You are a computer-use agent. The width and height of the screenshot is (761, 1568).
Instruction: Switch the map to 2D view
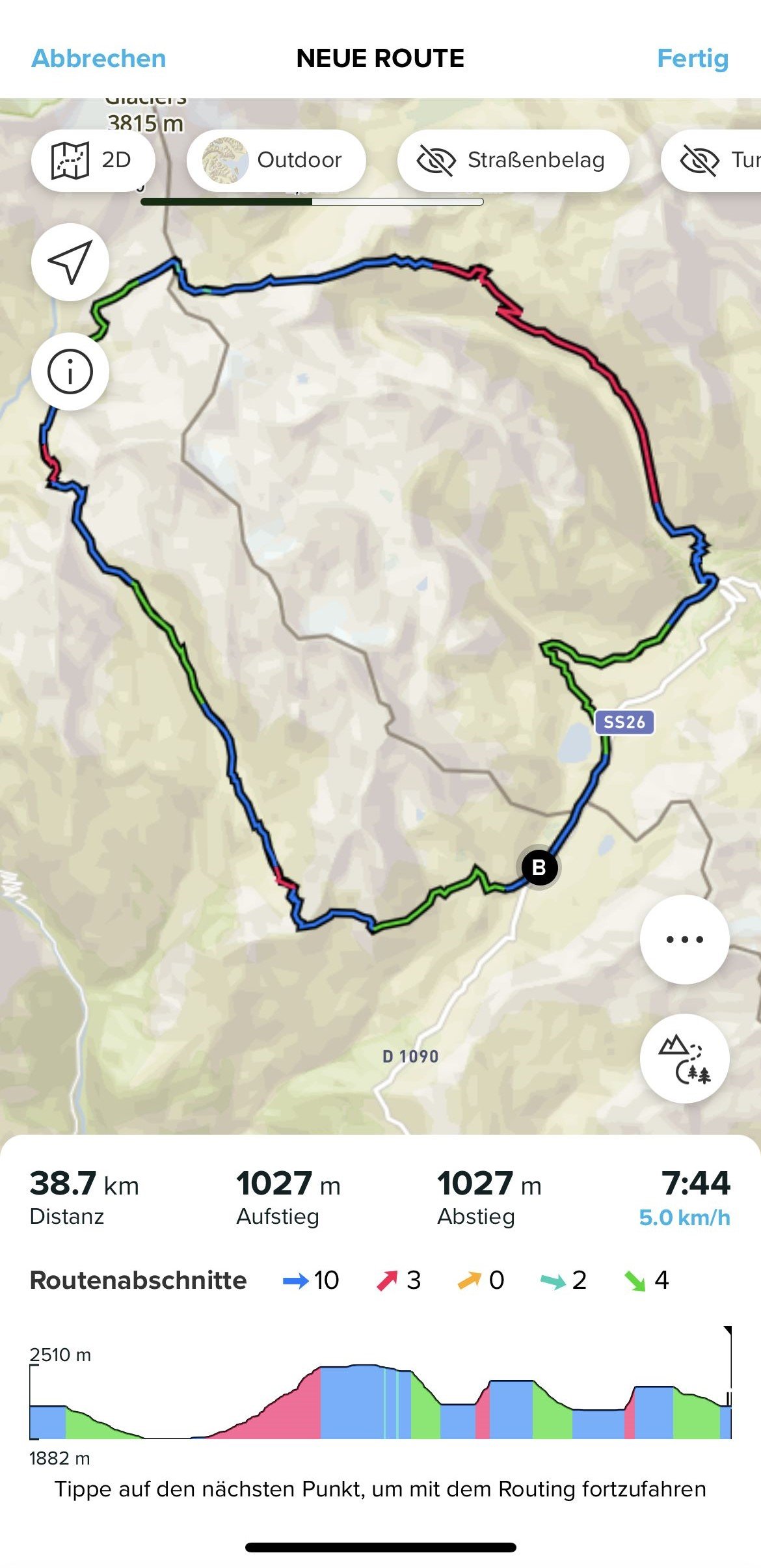92,160
